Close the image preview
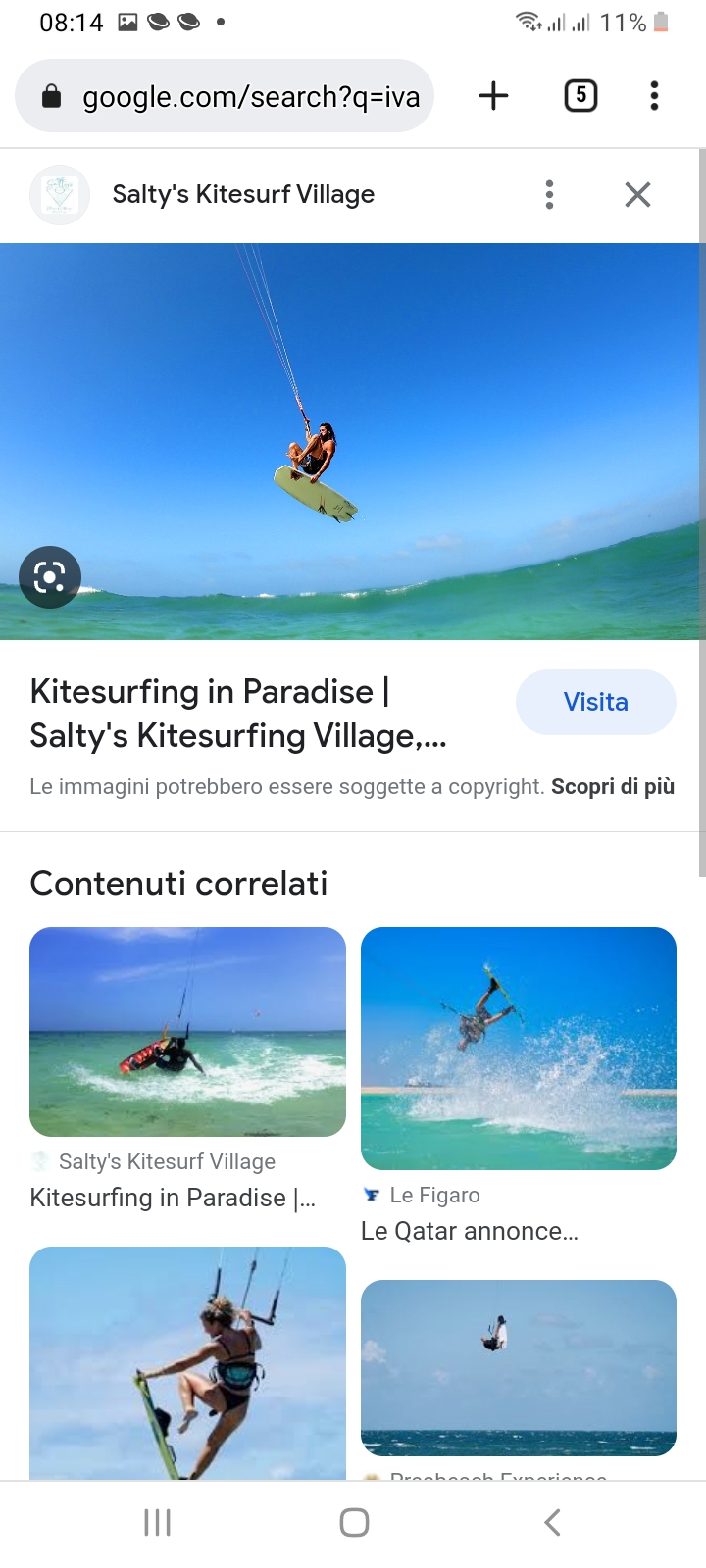 [x=637, y=194]
